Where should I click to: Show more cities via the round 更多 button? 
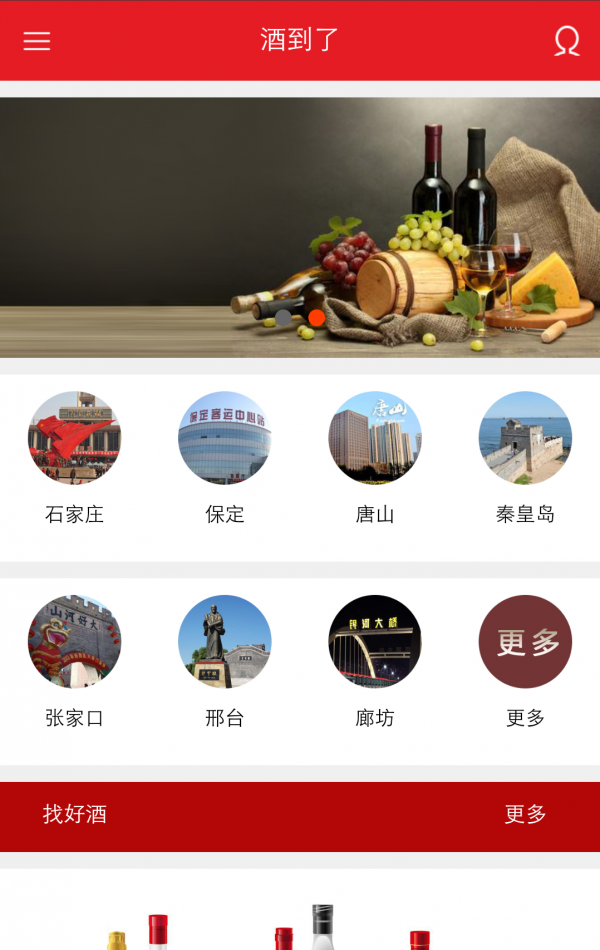tap(525, 642)
